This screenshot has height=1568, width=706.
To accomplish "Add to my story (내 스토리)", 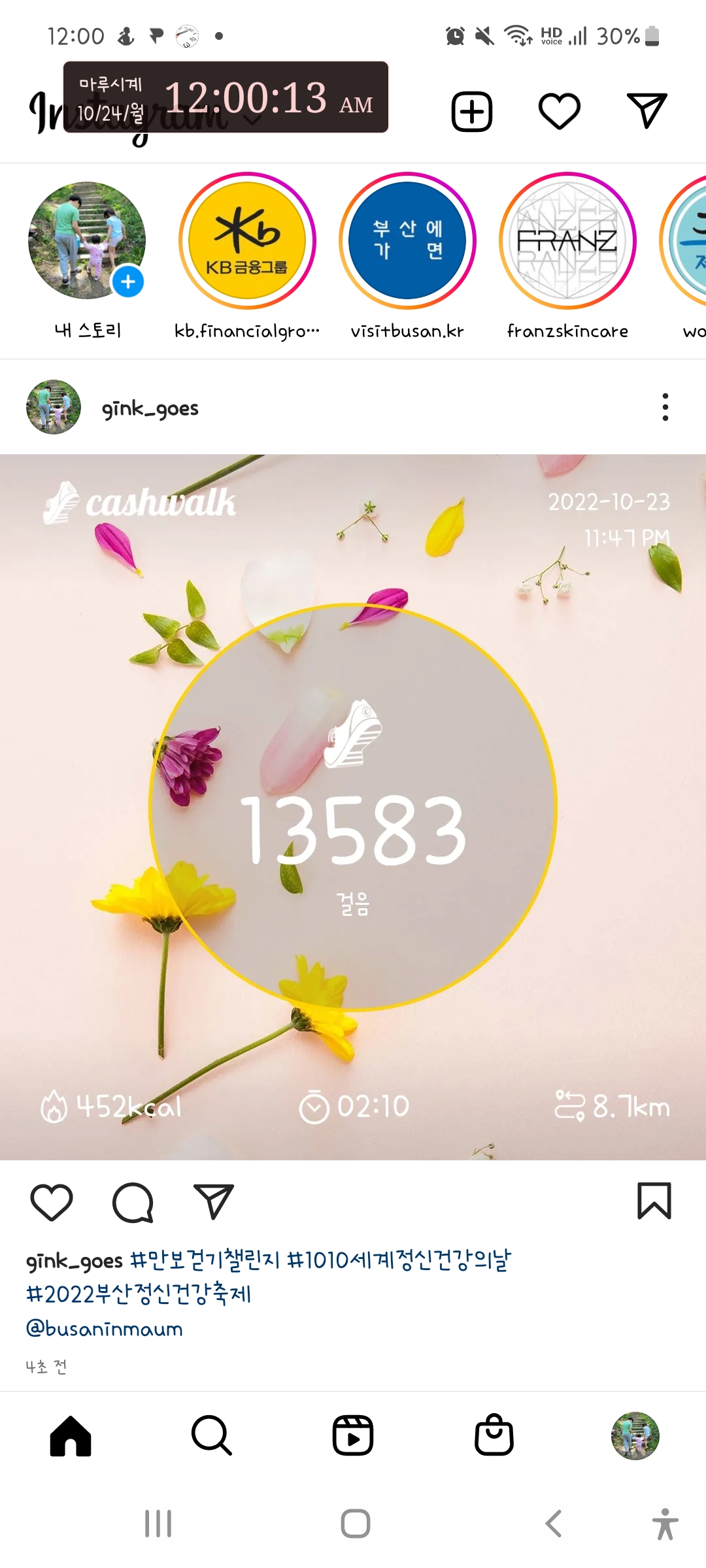I will (x=88, y=241).
